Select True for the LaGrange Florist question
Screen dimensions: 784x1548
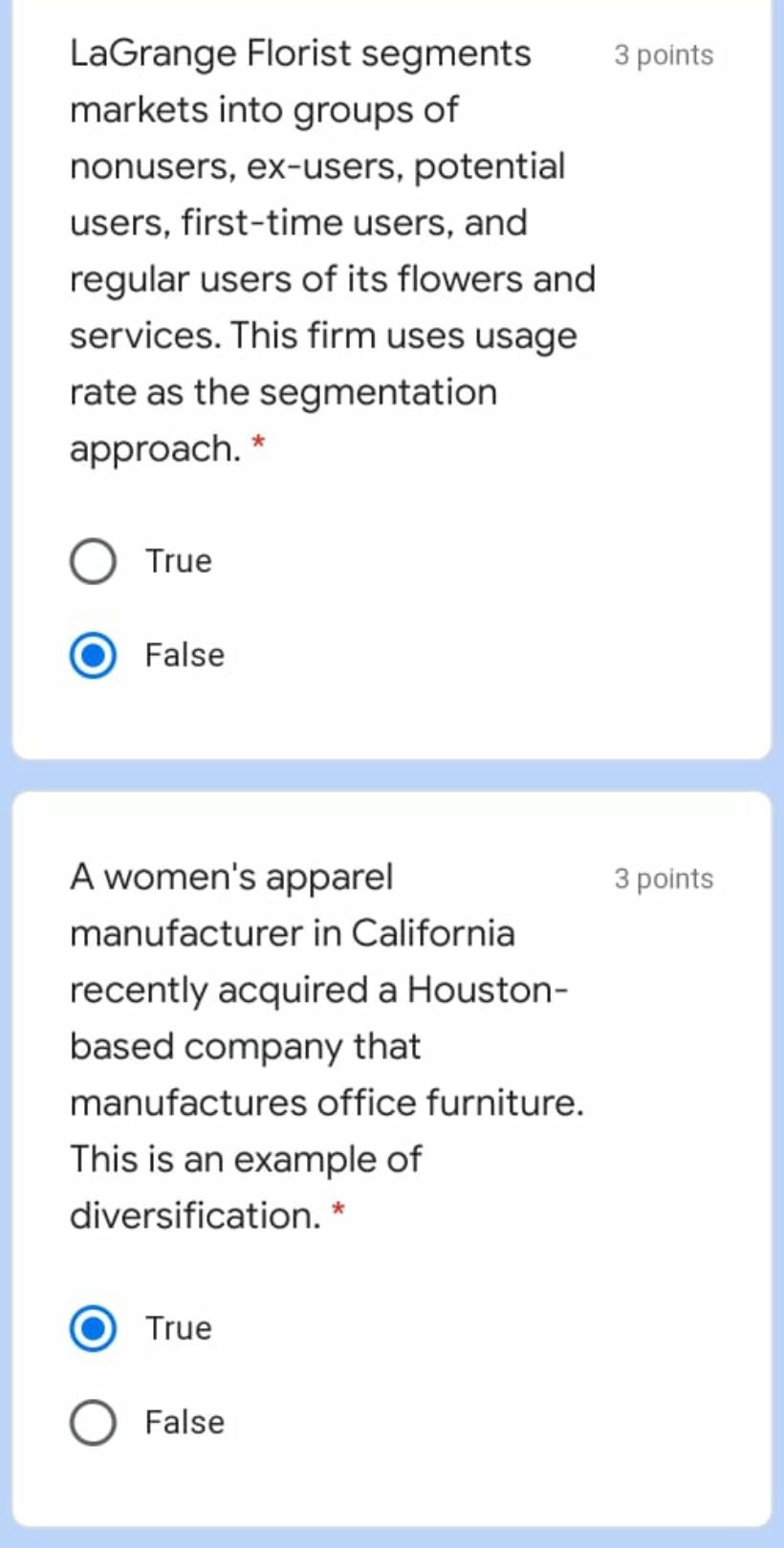click(x=94, y=561)
